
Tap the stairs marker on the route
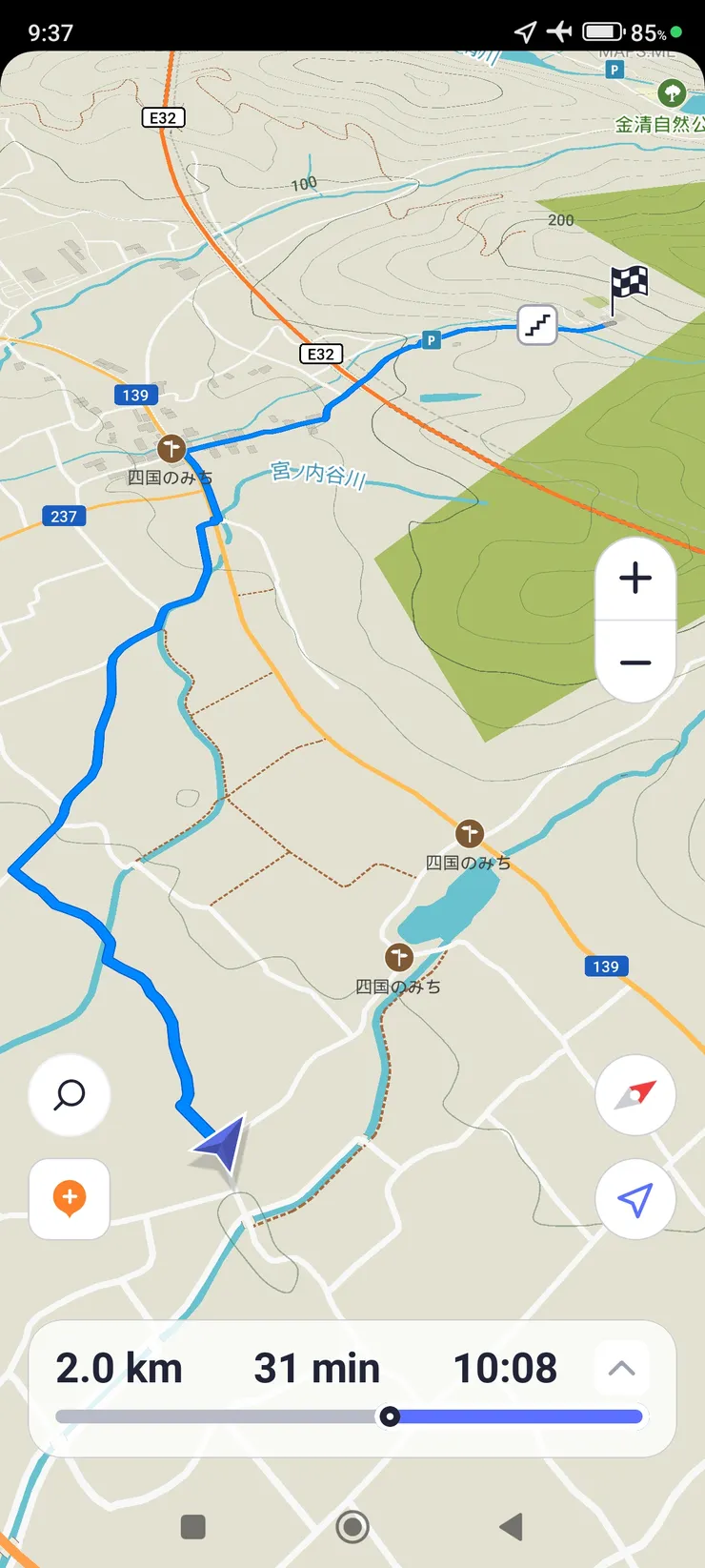537,325
